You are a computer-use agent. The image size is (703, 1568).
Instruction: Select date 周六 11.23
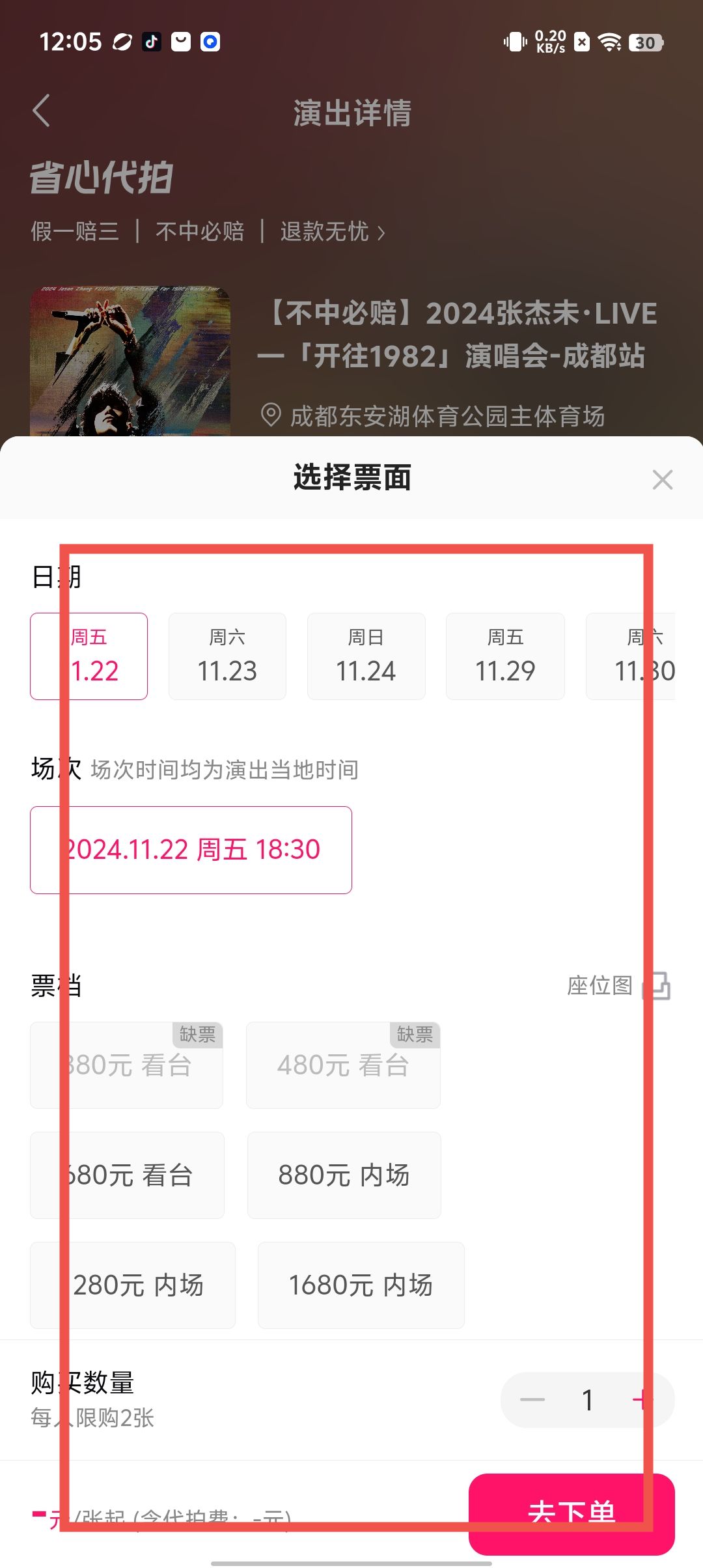(x=227, y=656)
